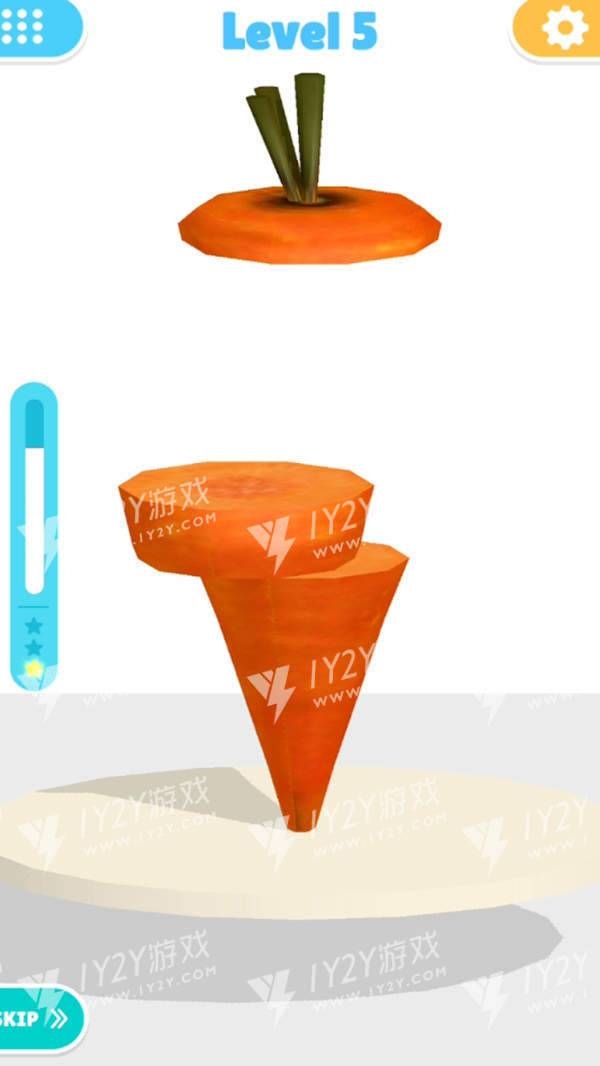Open the settings gear button
This screenshot has height=1066, width=600.
click(x=563, y=30)
